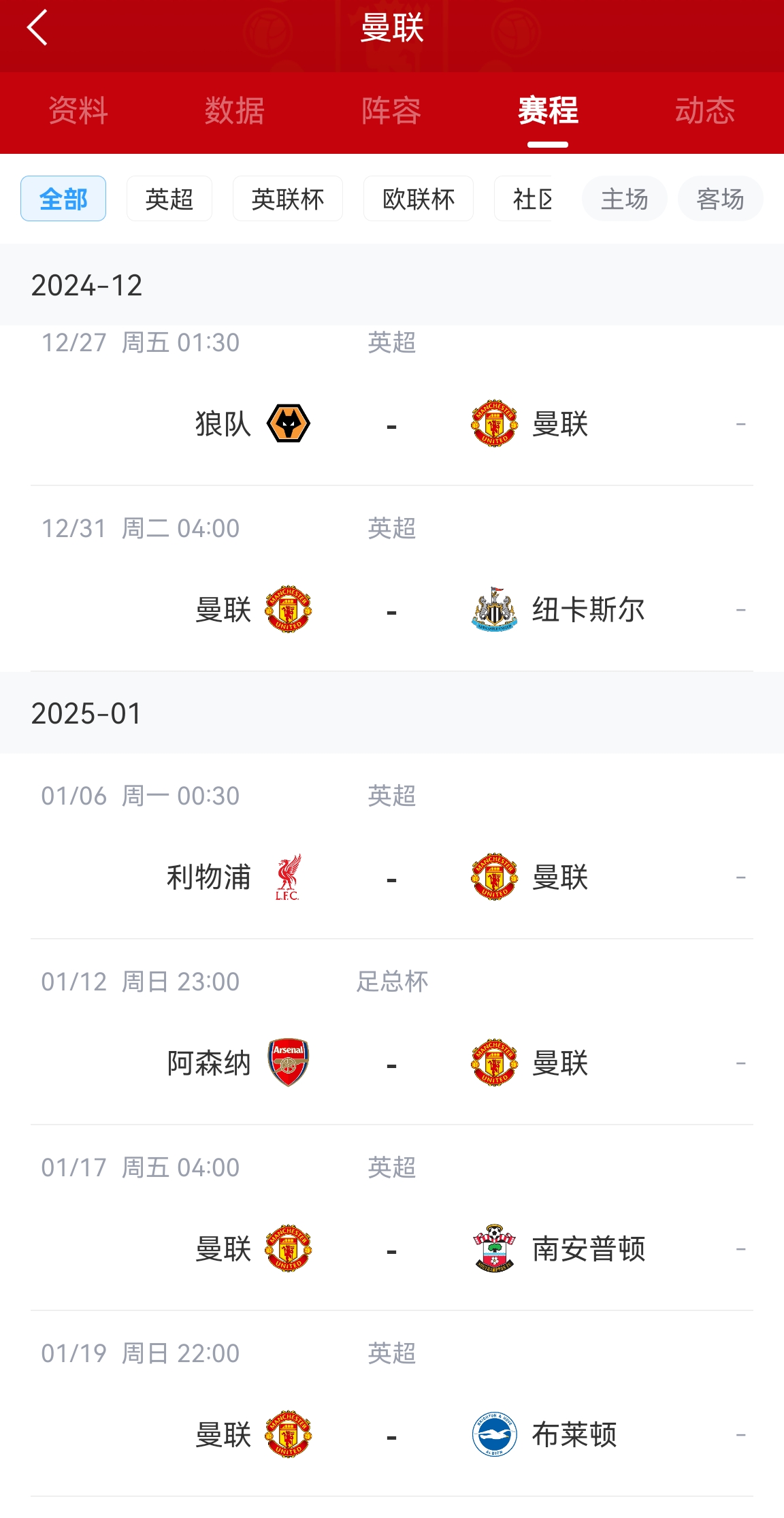Open the 曼联 vs 布莱顿 match
This screenshot has height=1518, width=784.
[x=391, y=1434]
